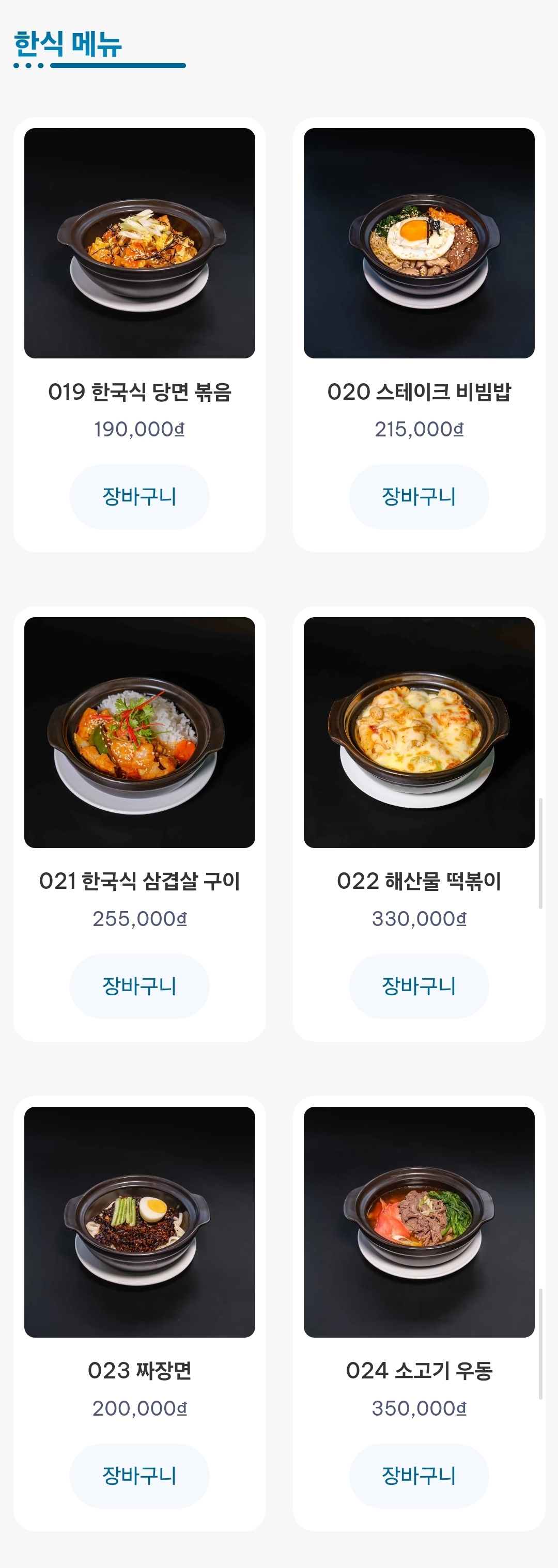View the 022 해산물 떡볶이 dish image

tap(419, 732)
